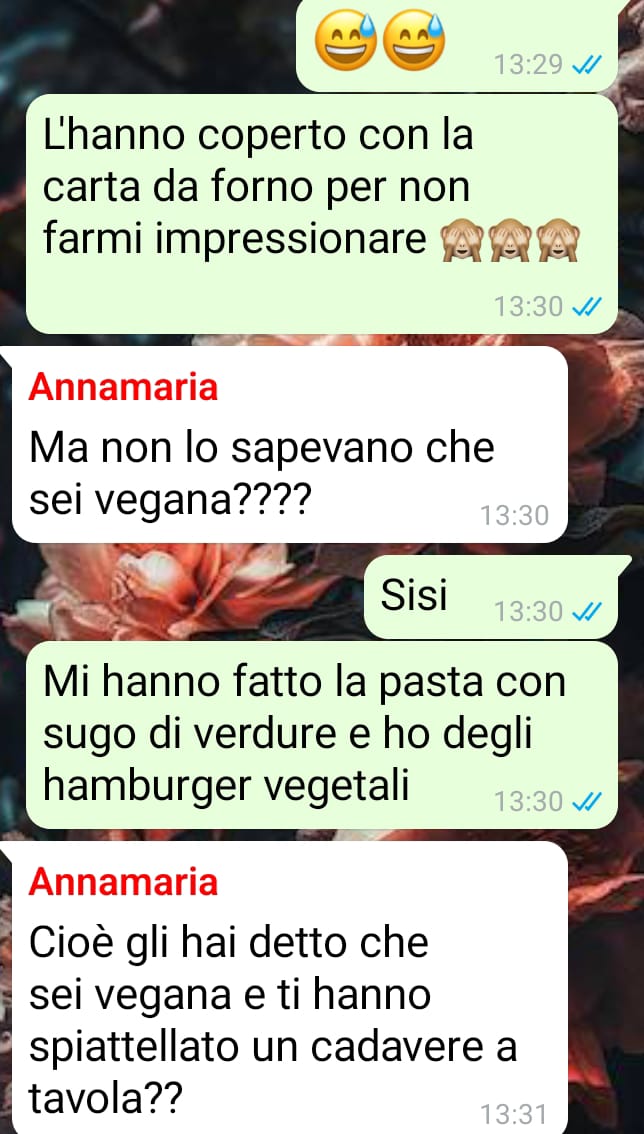Image resolution: width=644 pixels, height=1134 pixels.
Task: Open Annamaria's name above "Ma non lo sapevano"
Action: (x=123, y=388)
